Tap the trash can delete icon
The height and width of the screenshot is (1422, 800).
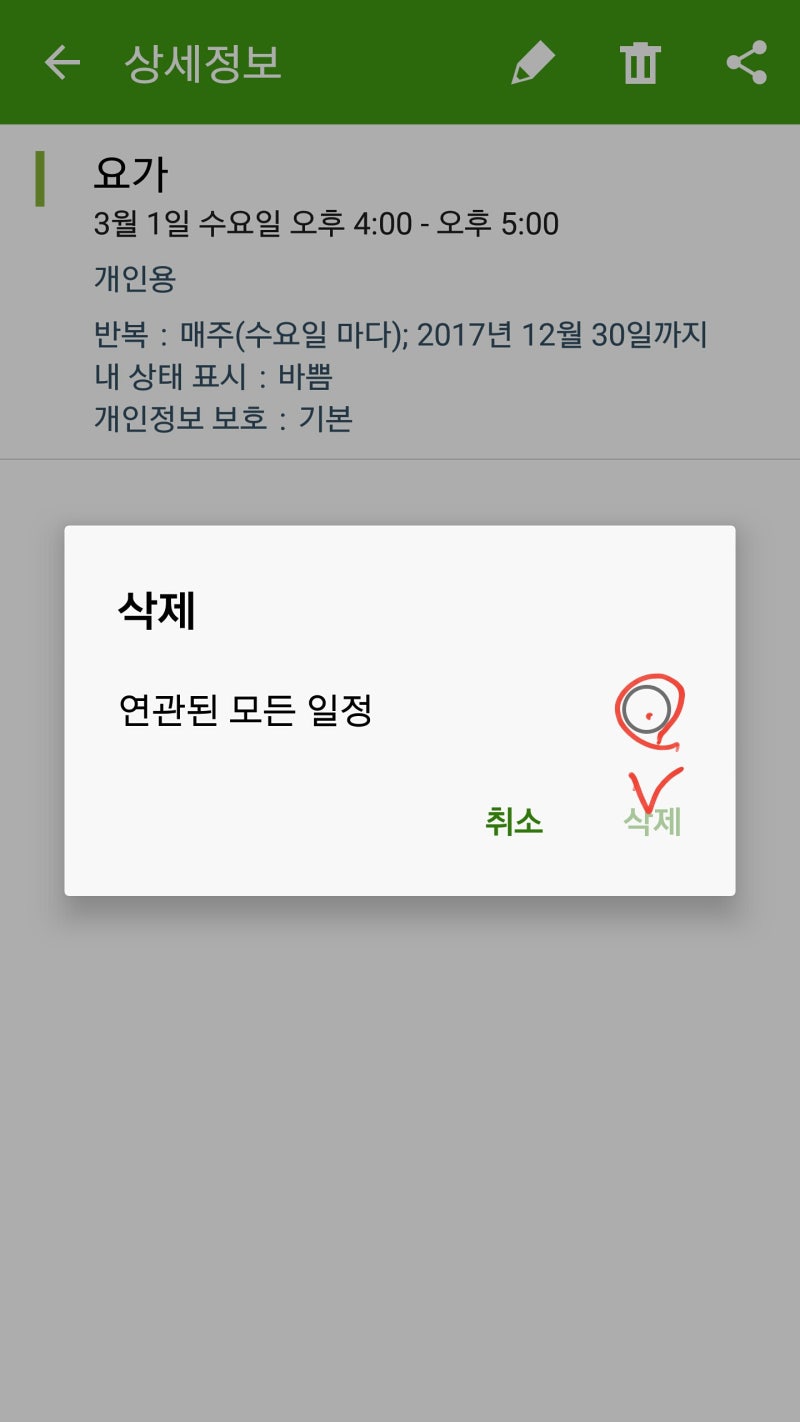click(x=640, y=63)
